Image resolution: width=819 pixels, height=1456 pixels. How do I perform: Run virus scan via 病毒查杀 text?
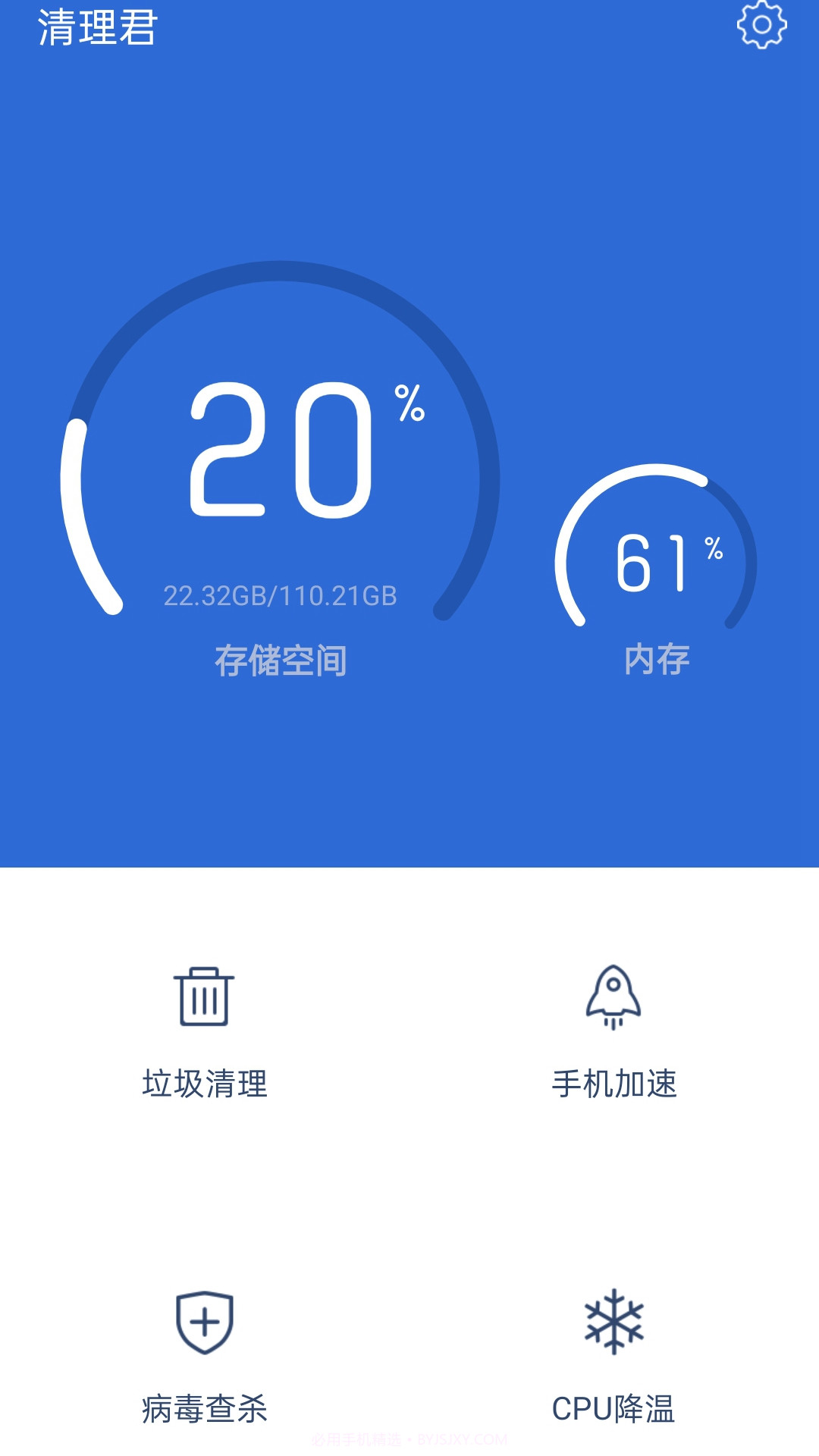click(x=205, y=1404)
